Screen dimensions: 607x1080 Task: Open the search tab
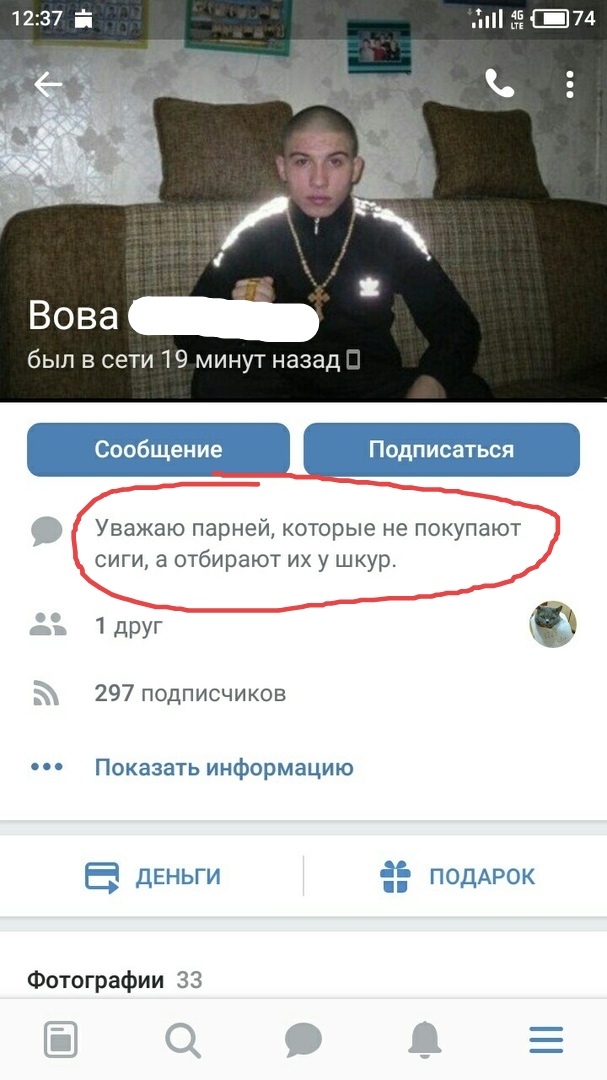pos(182,1041)
